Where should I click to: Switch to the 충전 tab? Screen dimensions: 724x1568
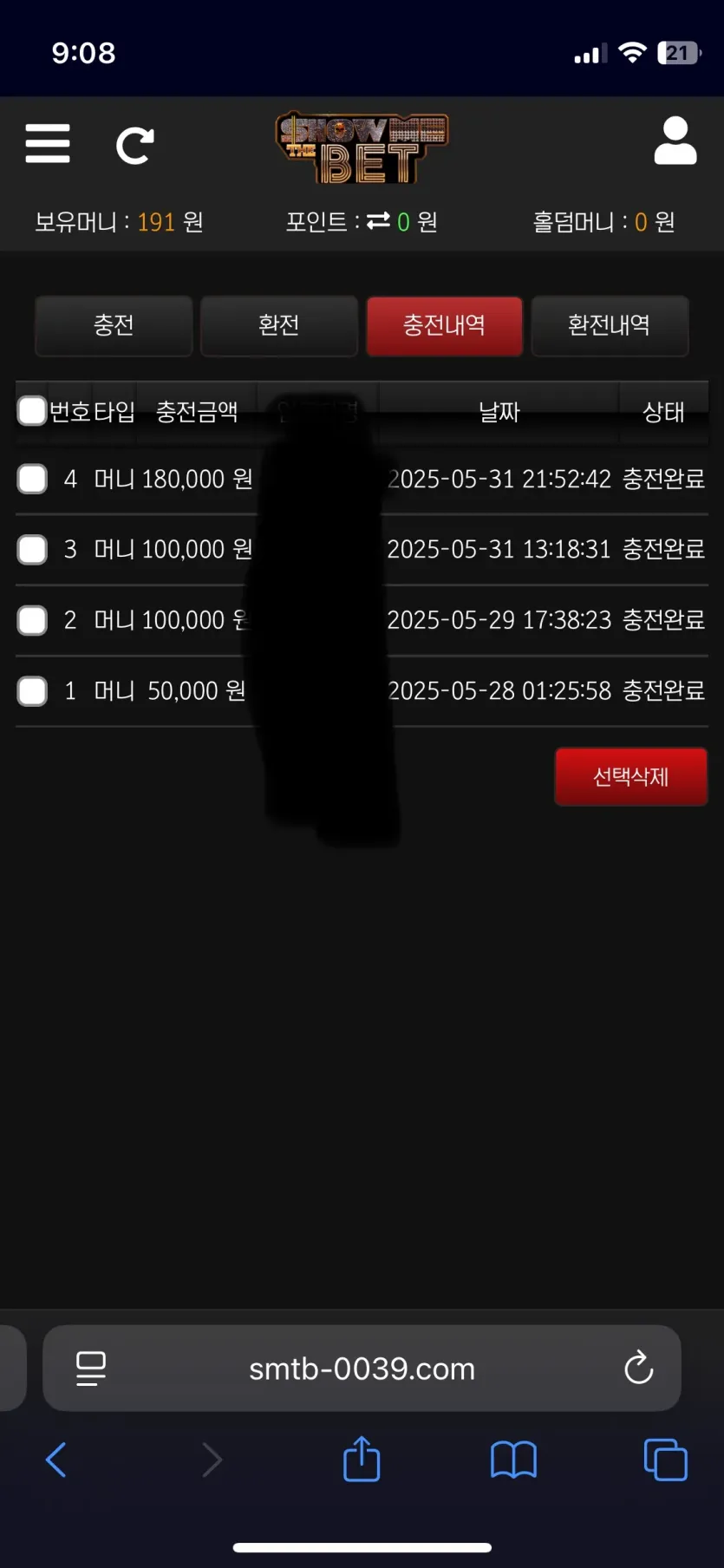114,325
